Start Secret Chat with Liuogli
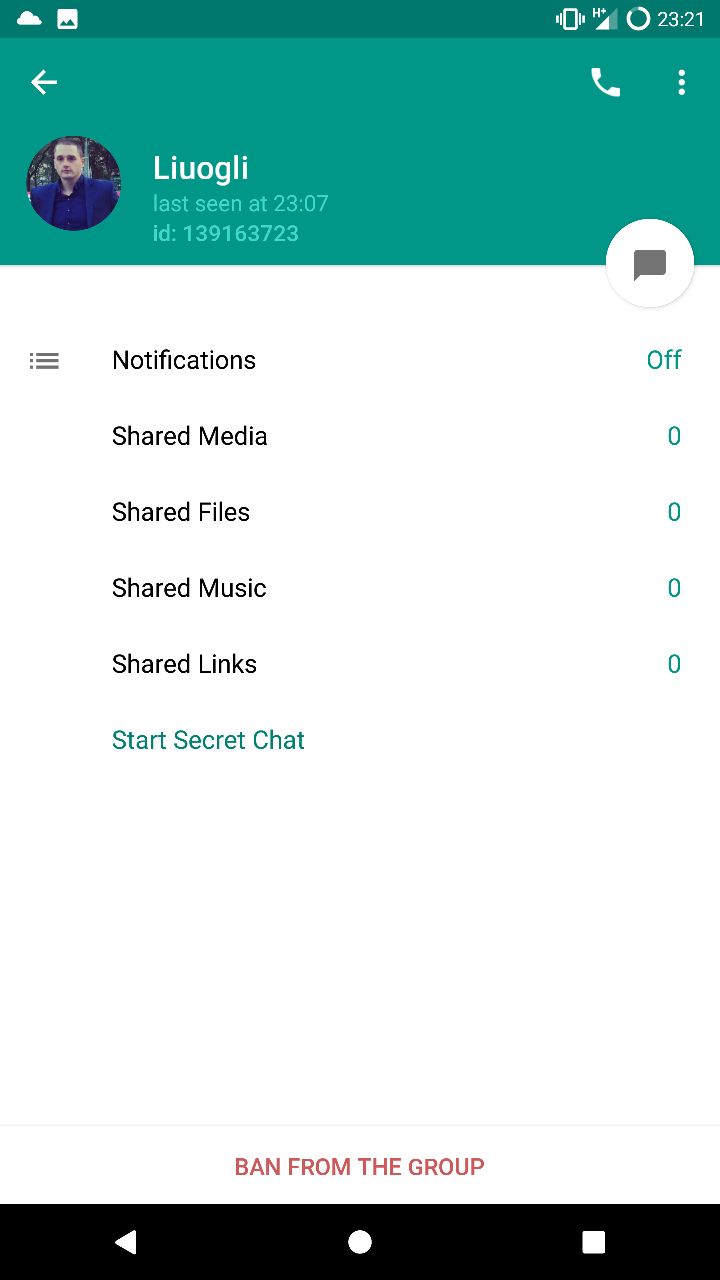Screen dimensions: 720x1280 tap(208, 740)
